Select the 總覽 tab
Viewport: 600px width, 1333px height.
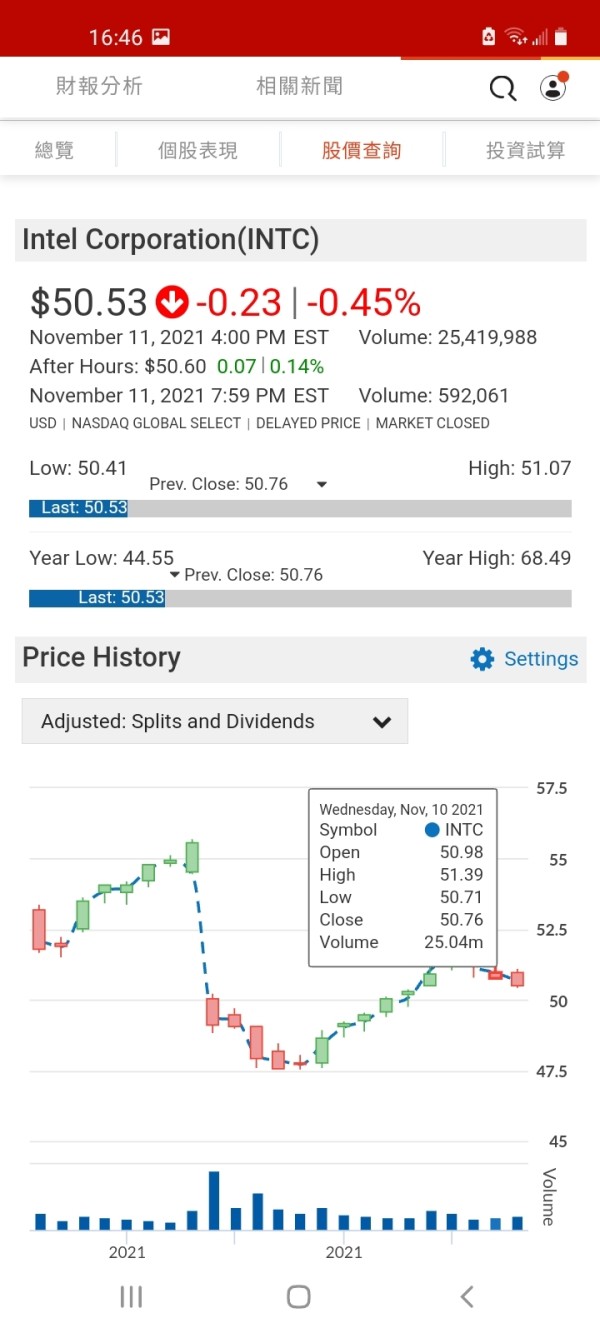(x=55, y=150)
